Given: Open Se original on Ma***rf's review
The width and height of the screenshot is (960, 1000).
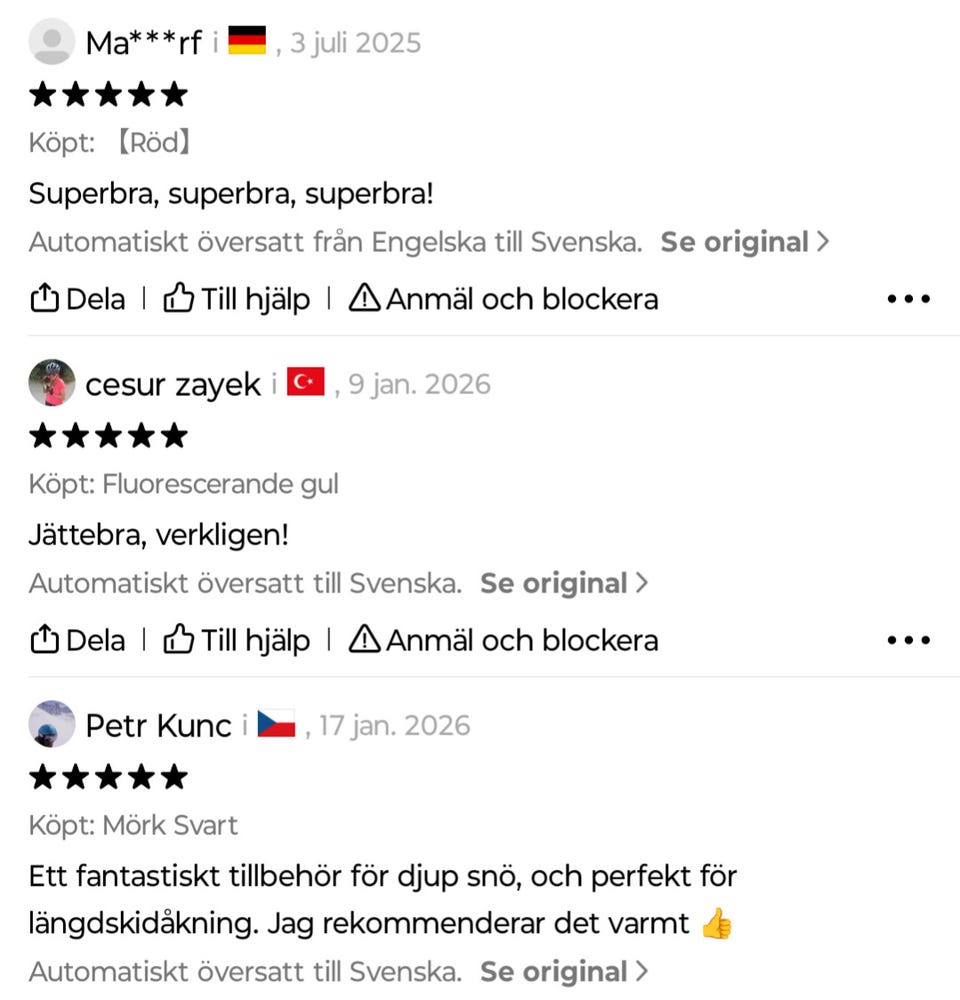Looking at the screenshot, I should tap(735, 241).
